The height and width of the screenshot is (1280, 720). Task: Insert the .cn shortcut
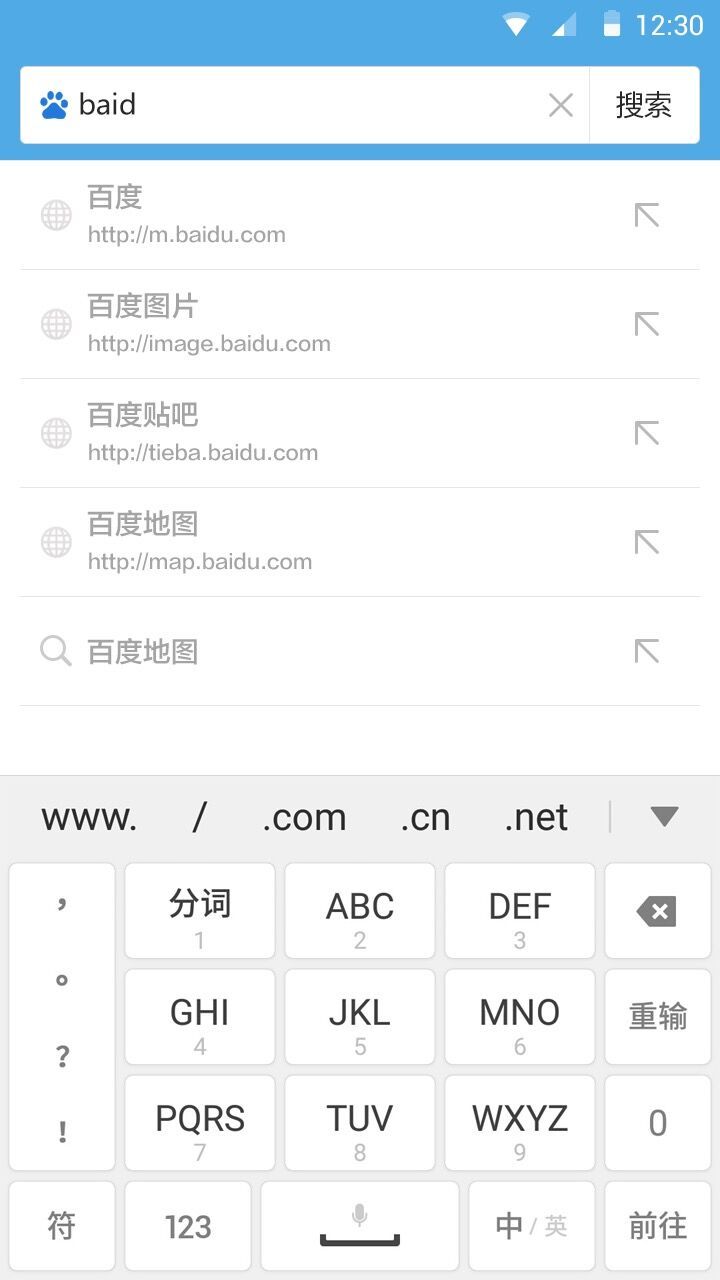click(x=425, y=818)
